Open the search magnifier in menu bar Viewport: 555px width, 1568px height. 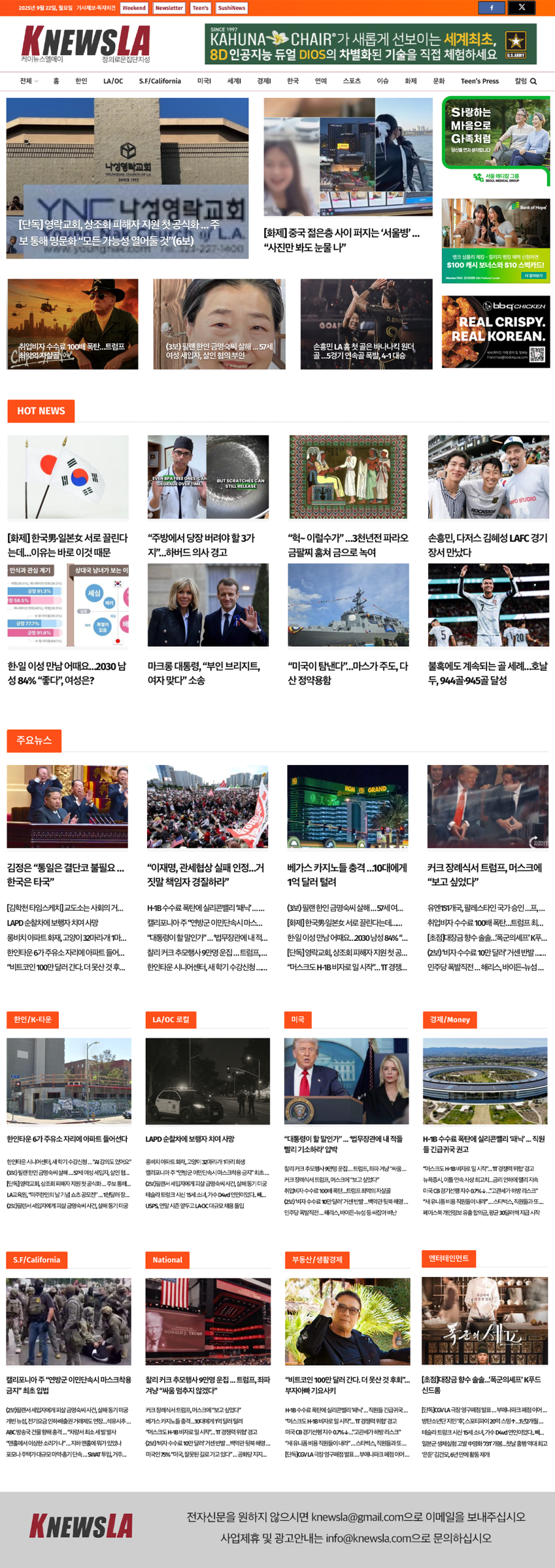pos(534,81)
